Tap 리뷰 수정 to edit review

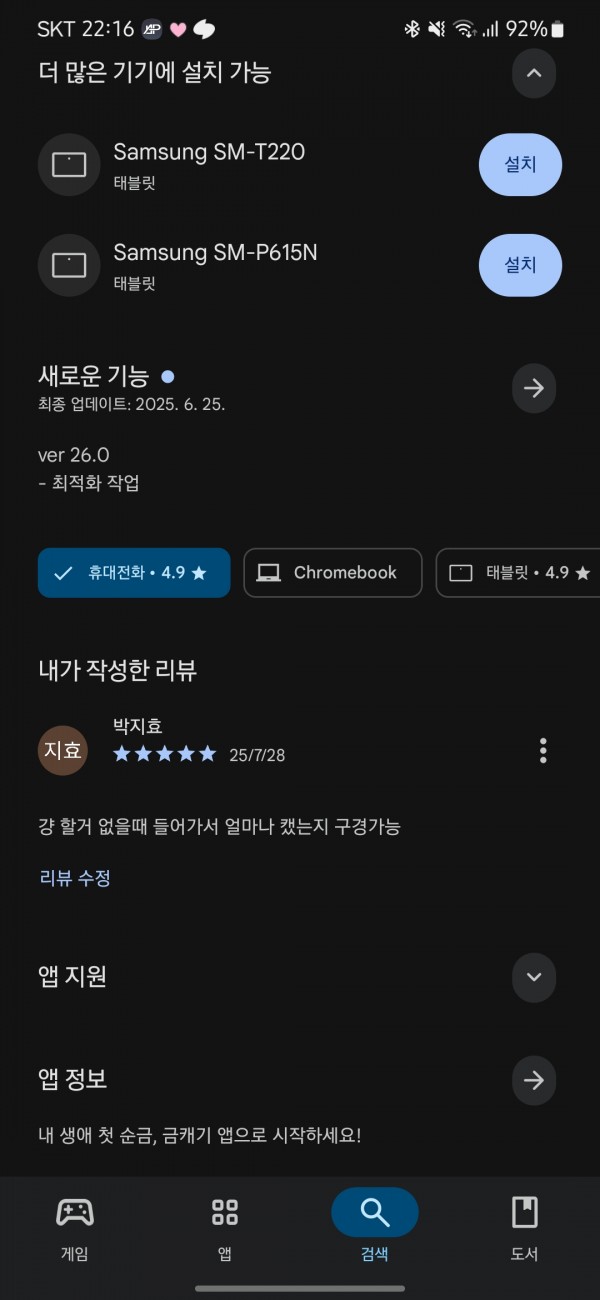[75, 878]
